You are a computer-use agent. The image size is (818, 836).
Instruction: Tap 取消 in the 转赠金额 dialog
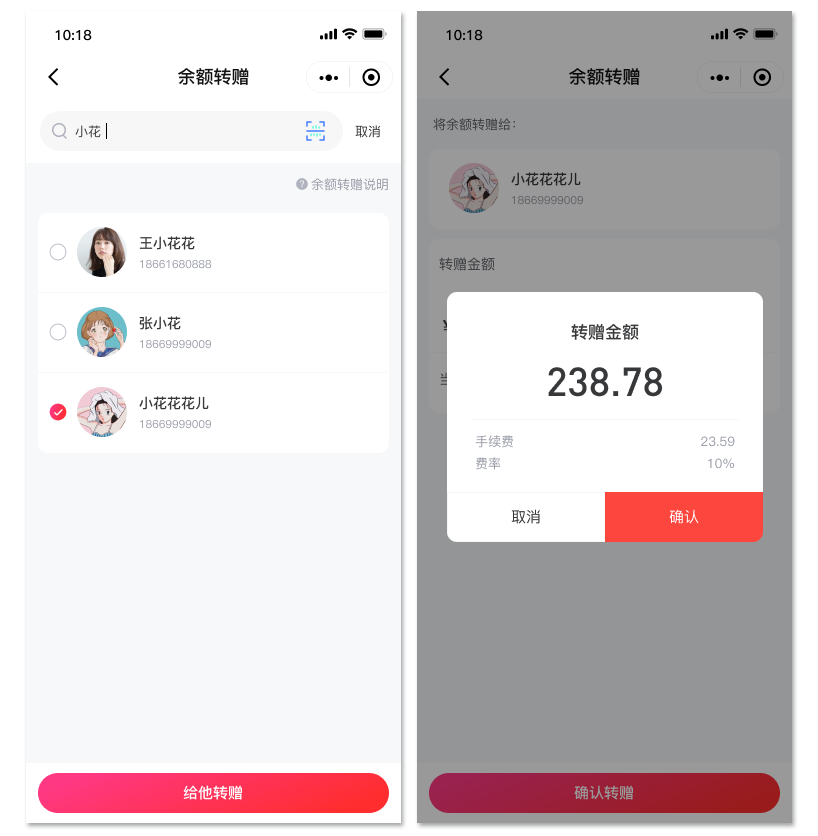pyautogui.click(x=526, y=517)
